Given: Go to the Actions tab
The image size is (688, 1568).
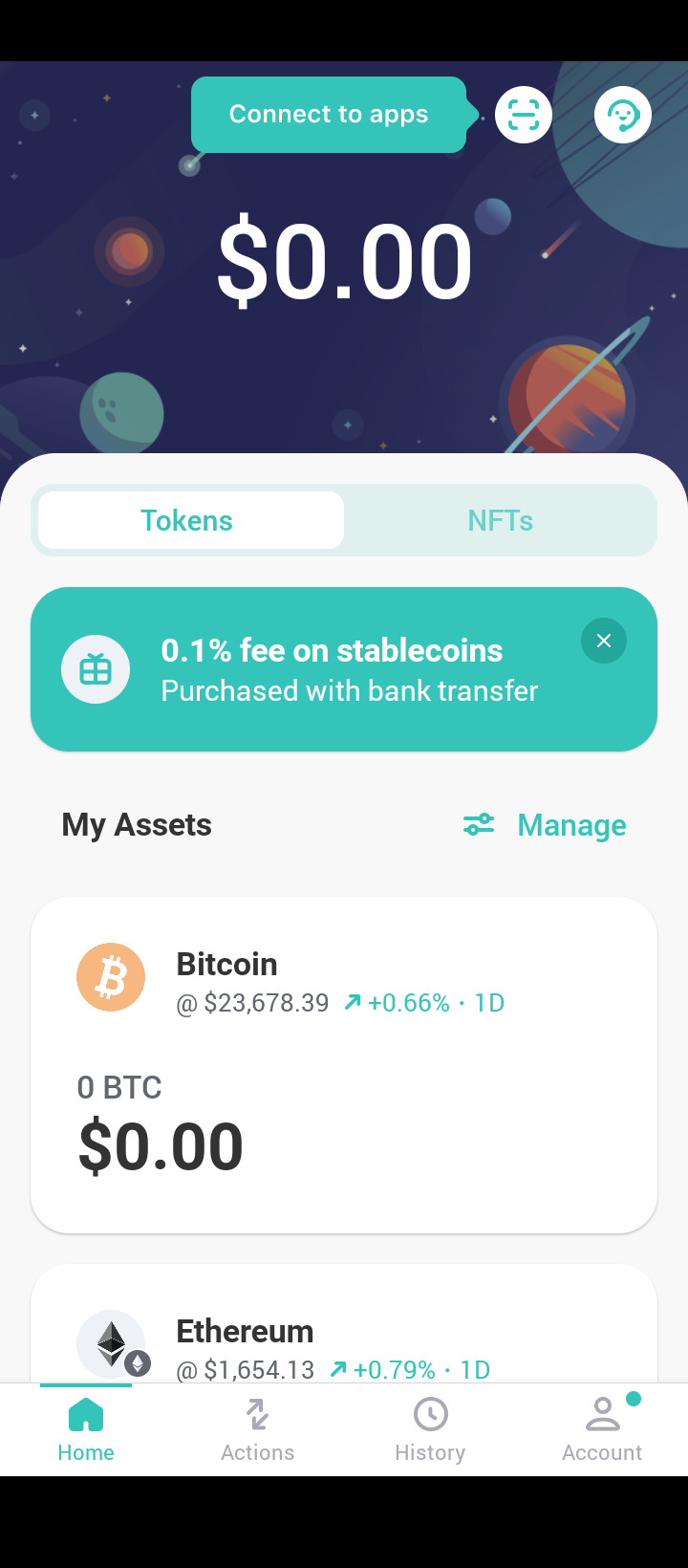Looking at the screenshot, I should click(x=258, y=1430).
